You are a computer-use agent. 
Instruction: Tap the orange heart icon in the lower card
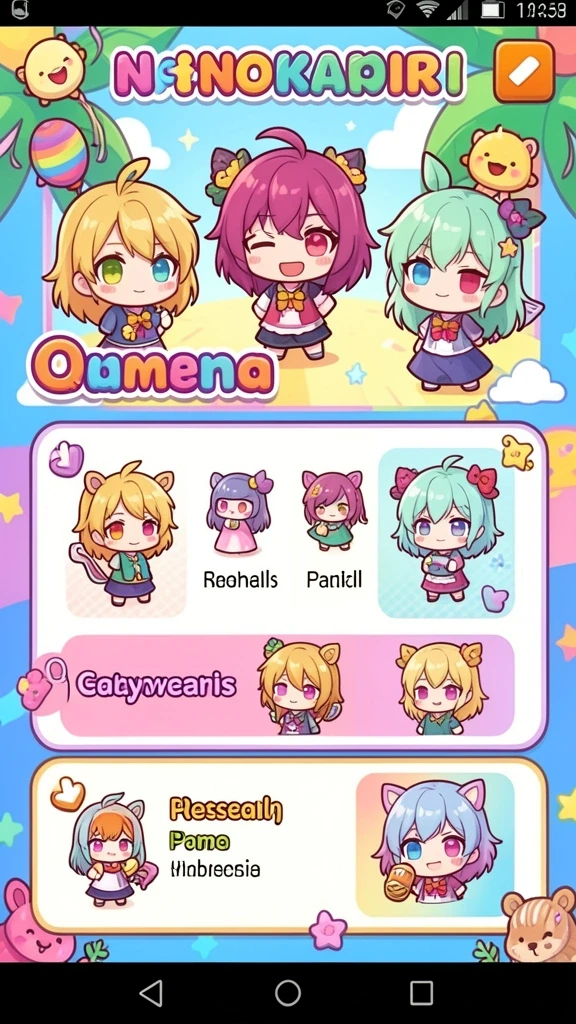tap(67, 794)
